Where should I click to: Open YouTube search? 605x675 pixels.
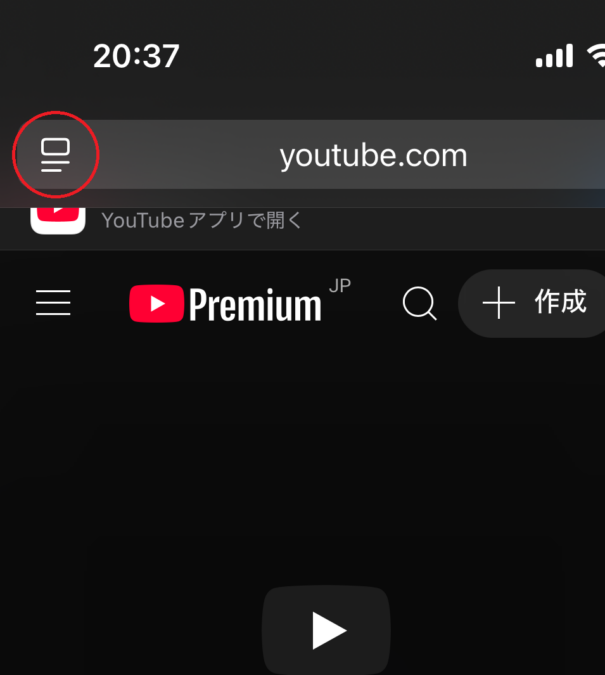[419, 303]
